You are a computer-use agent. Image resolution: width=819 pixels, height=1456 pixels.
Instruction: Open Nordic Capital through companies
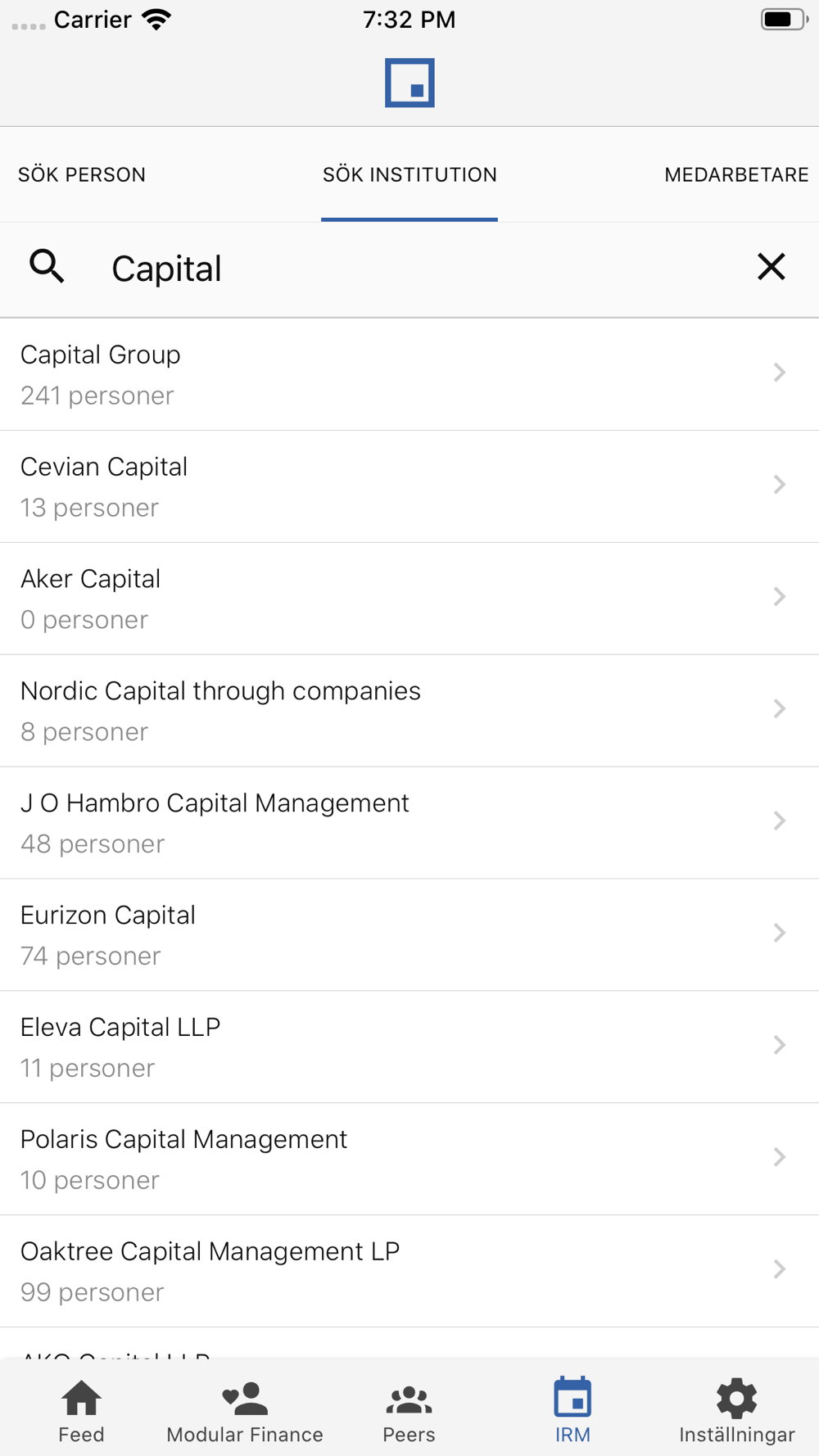(x=409, y=711)
